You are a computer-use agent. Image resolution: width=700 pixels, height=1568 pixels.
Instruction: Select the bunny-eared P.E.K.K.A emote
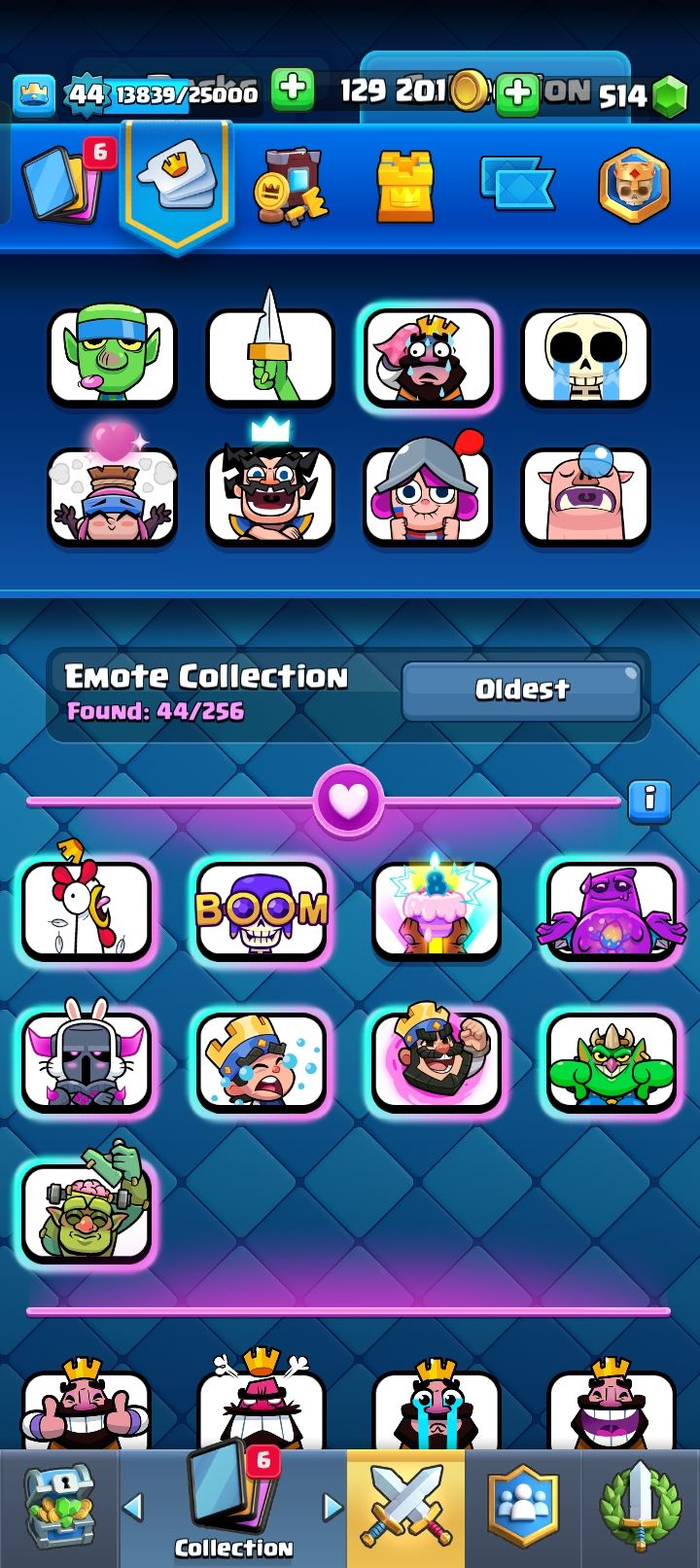(x=87, y=1061)
